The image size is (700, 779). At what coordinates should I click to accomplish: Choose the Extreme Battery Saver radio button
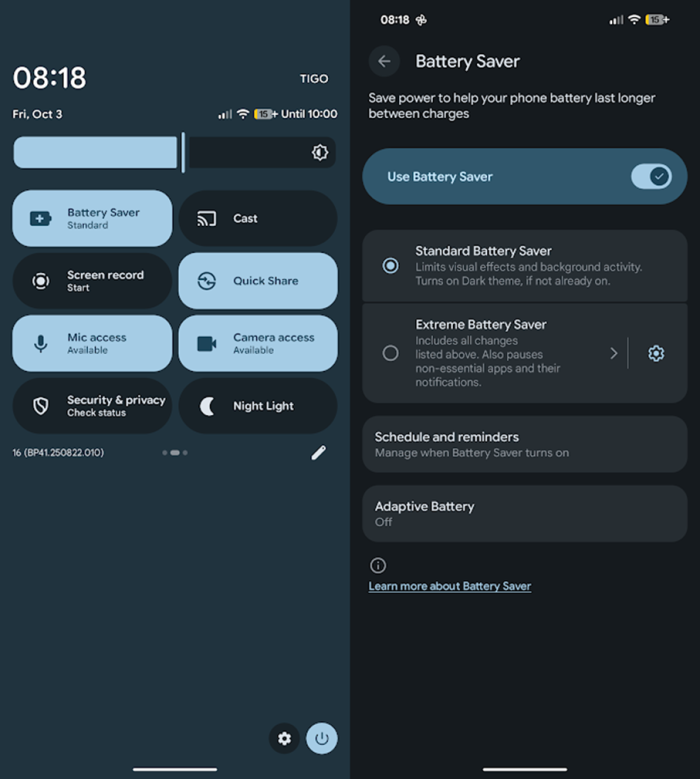pos(390,353)
